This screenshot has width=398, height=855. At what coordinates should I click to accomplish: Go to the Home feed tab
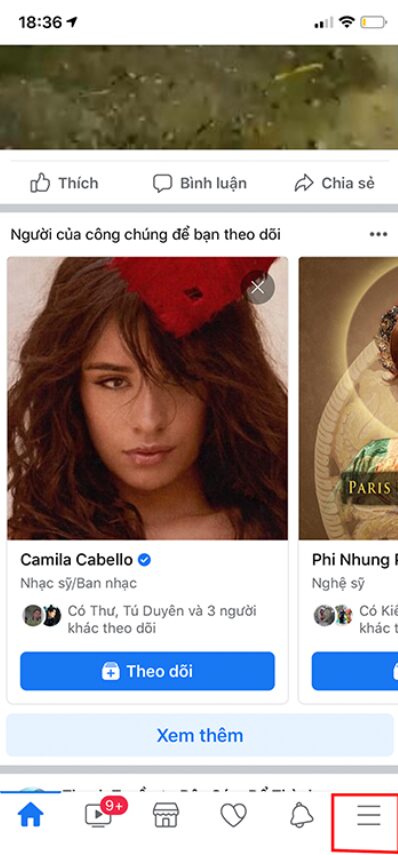tap(31, 816)
